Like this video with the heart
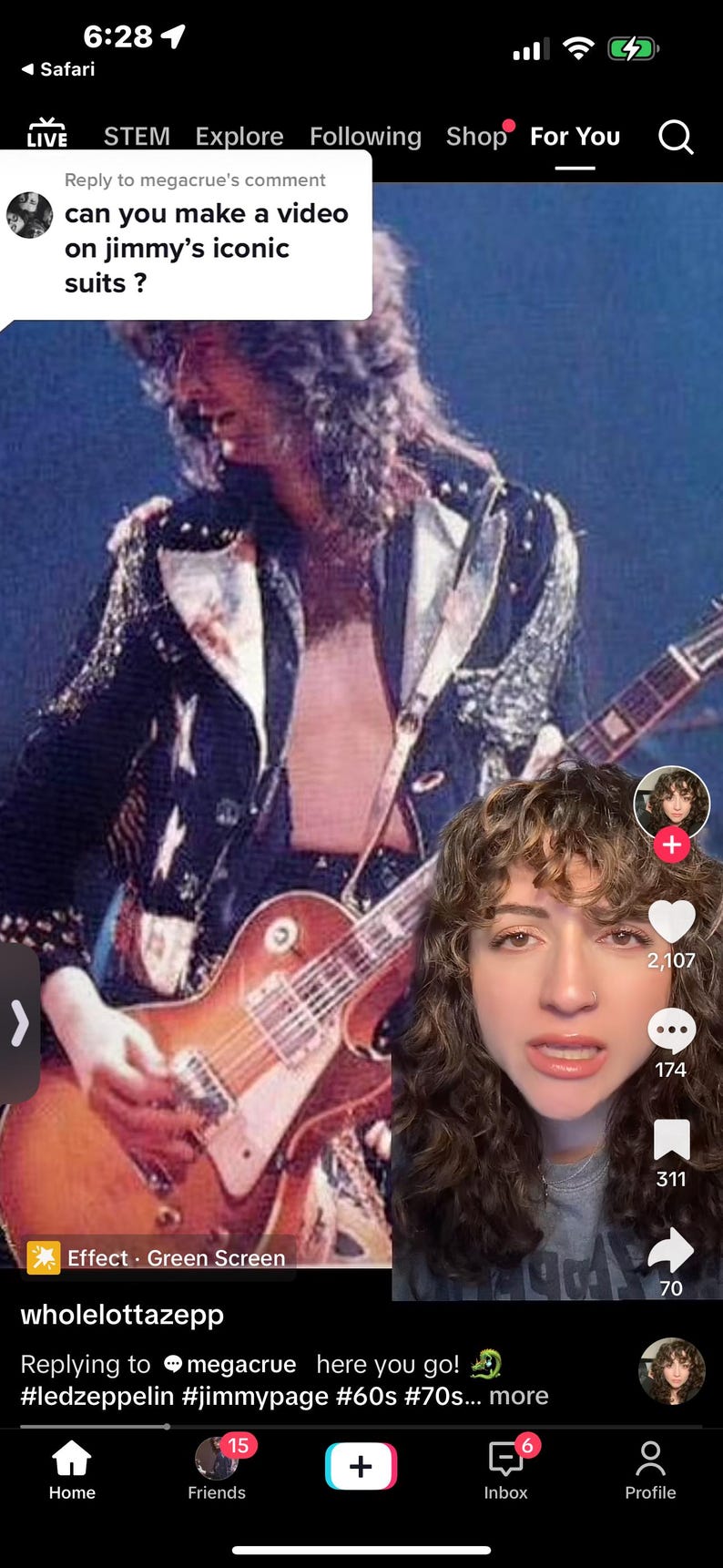The image size is (723, 1568). pyautogui.click(x=671, y=921)
